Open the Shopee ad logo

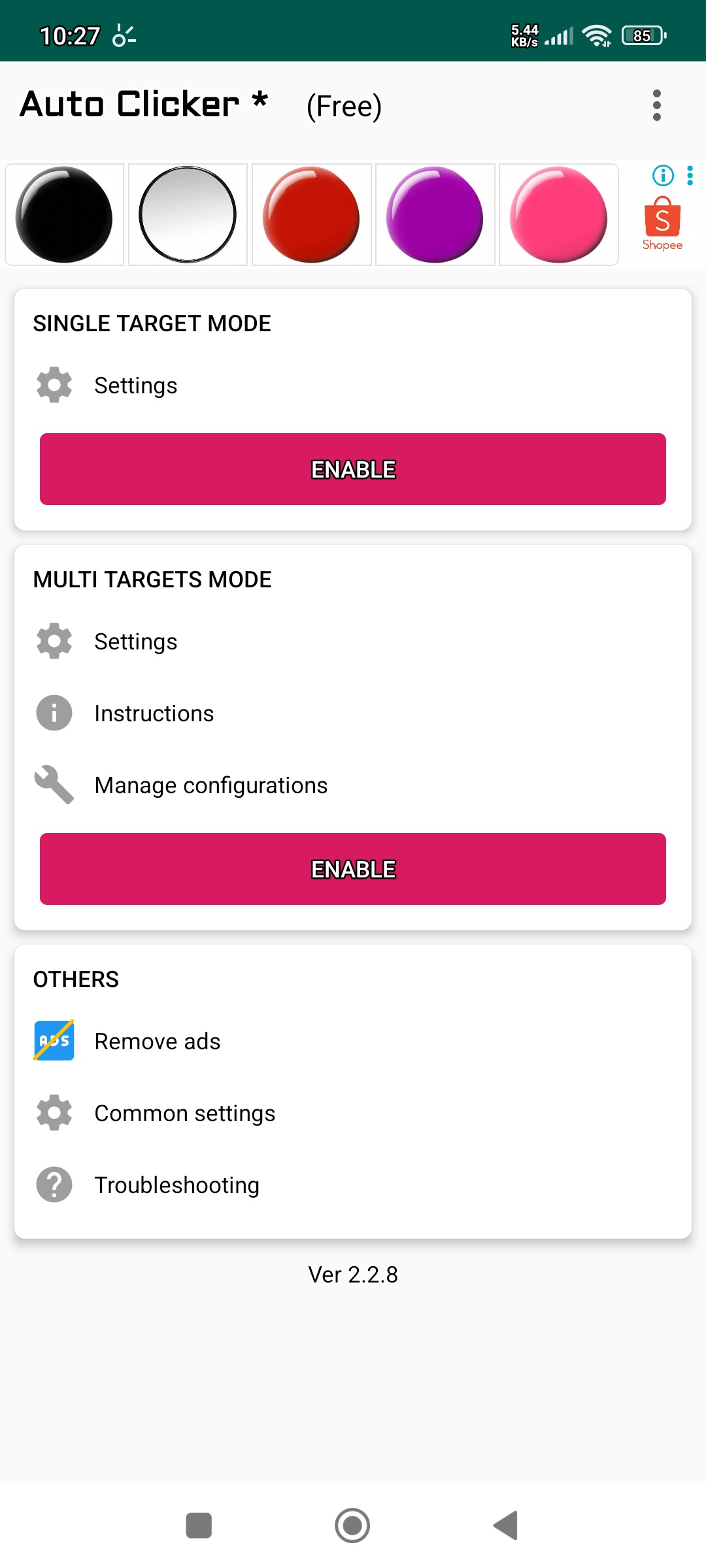pyautogui.click(x=662, y=224)
